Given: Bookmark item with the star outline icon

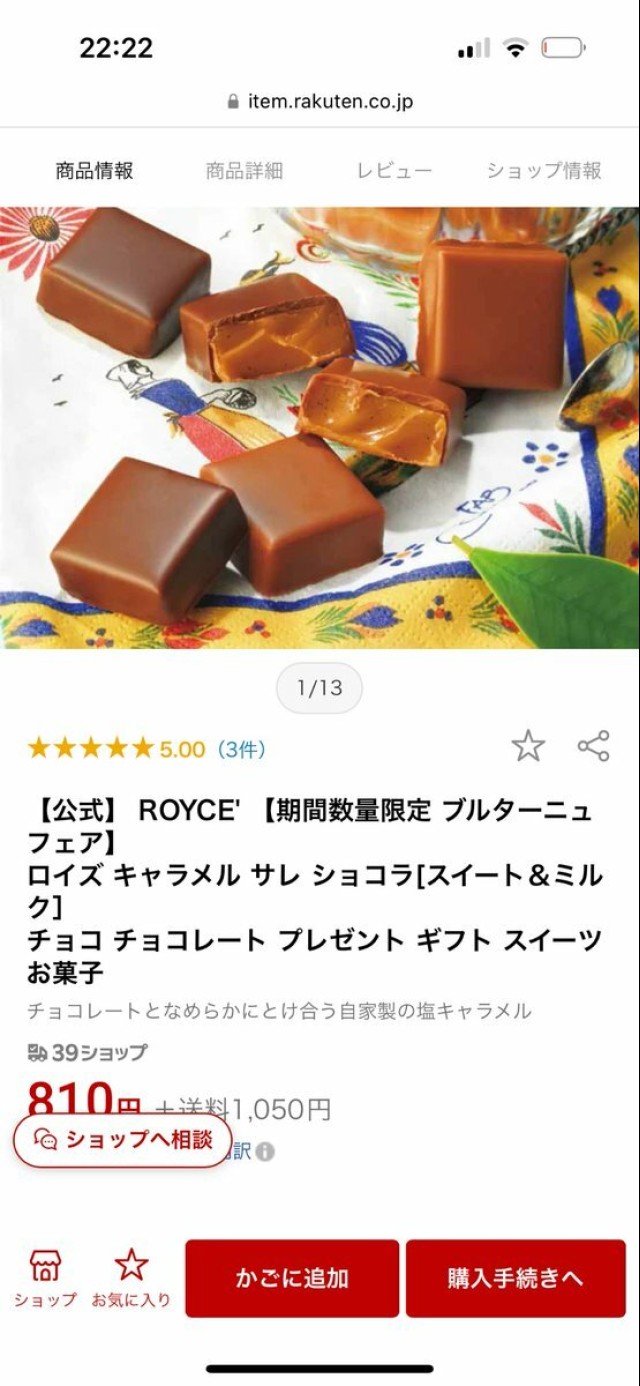Looking at the screenshot, I should tap(528, 746).
